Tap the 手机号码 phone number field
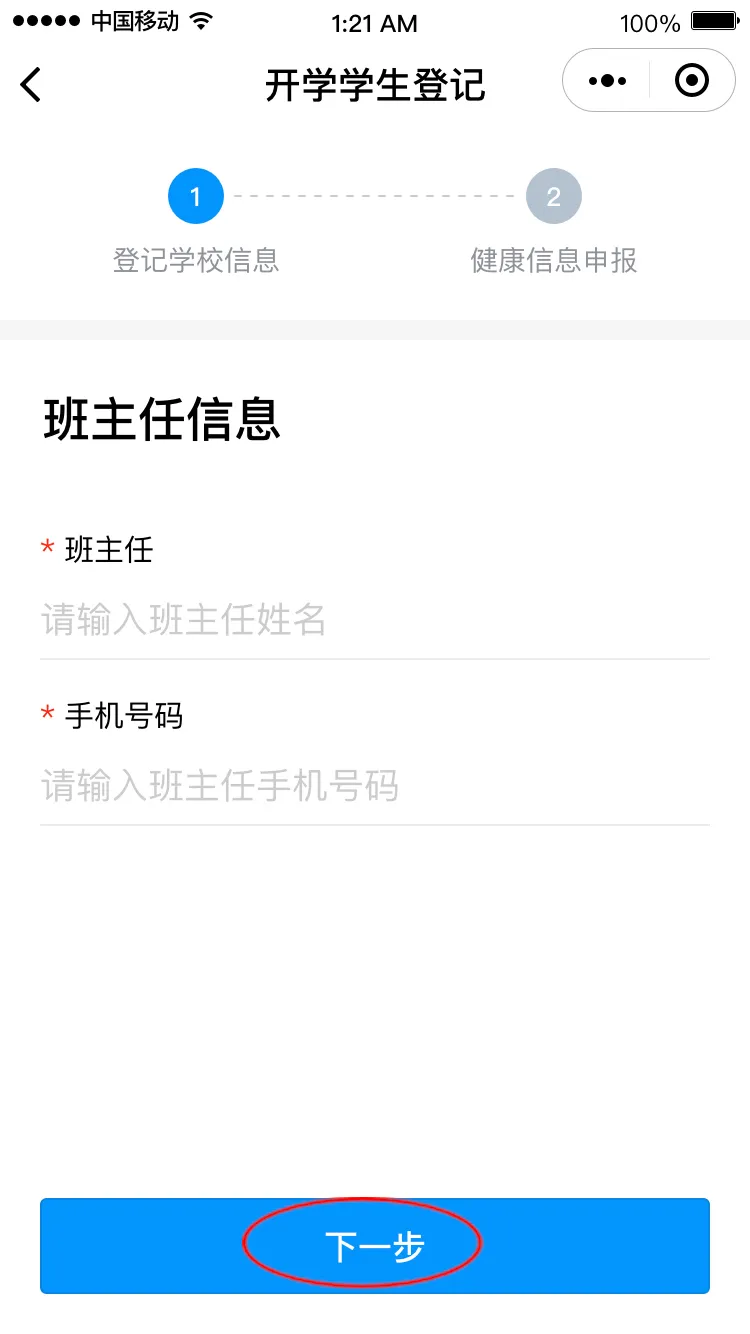The image size is (750, 1334). 374,786
